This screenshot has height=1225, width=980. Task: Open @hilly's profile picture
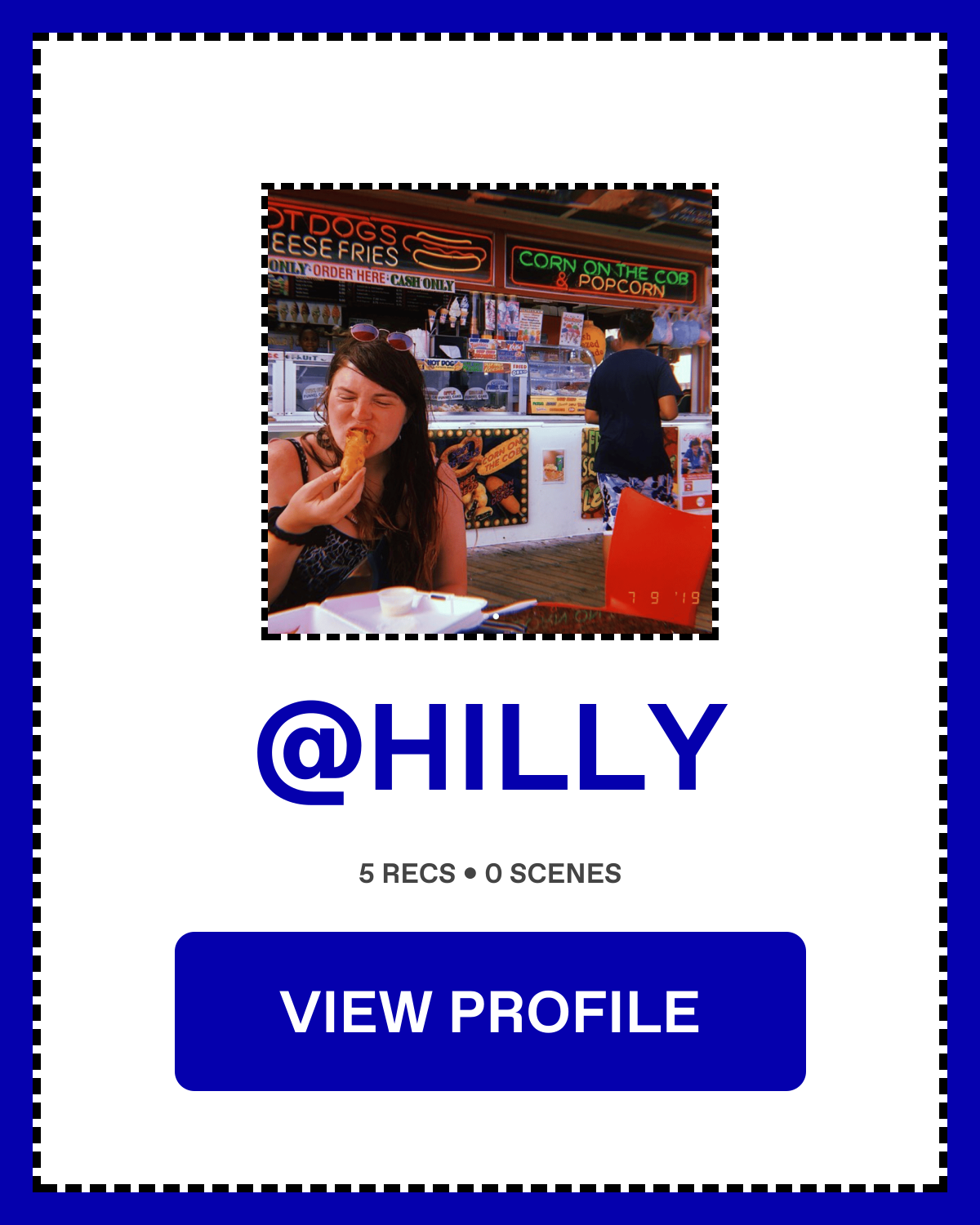(490, 412)
